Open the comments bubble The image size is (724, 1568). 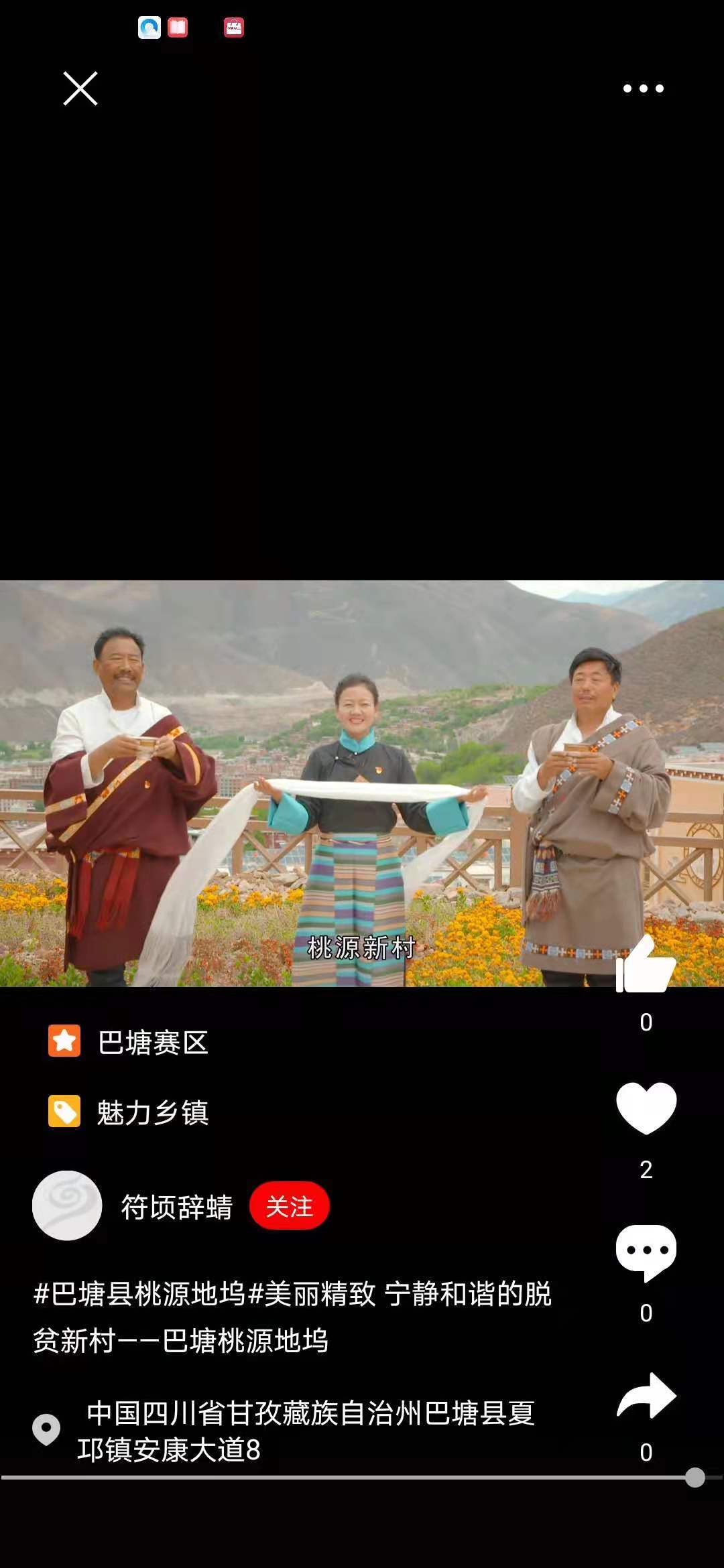coord(646,1251)
